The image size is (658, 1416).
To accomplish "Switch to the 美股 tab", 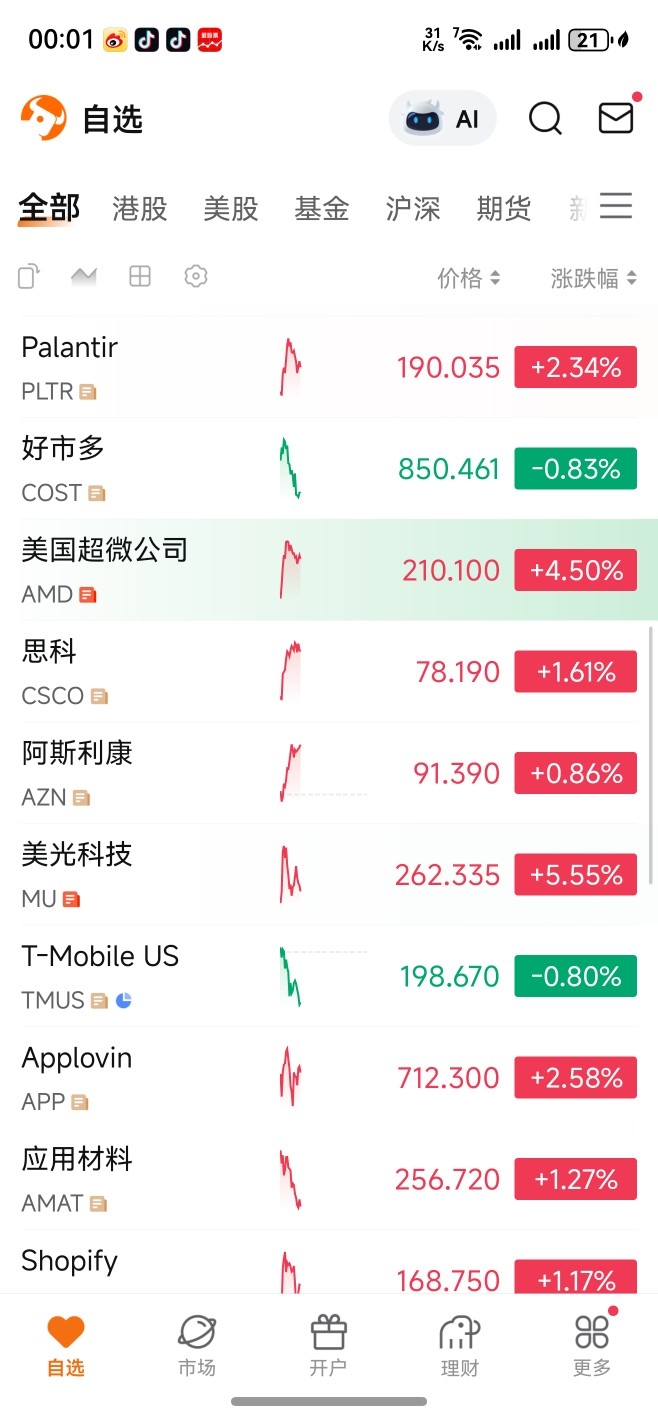I will 231,209.
